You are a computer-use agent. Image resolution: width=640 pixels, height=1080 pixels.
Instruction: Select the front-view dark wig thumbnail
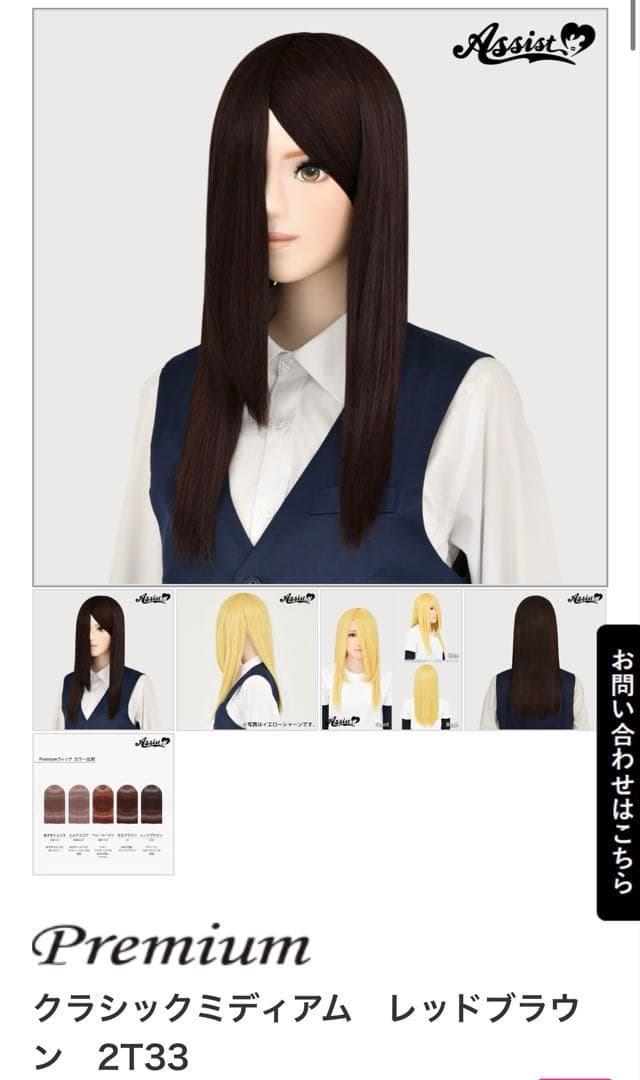[103, 659]
